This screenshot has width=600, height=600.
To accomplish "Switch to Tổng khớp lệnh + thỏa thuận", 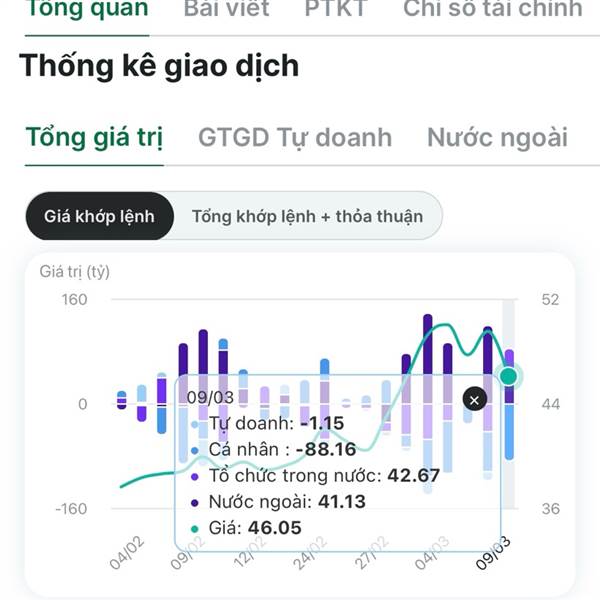I will click(x=308, y=216).
